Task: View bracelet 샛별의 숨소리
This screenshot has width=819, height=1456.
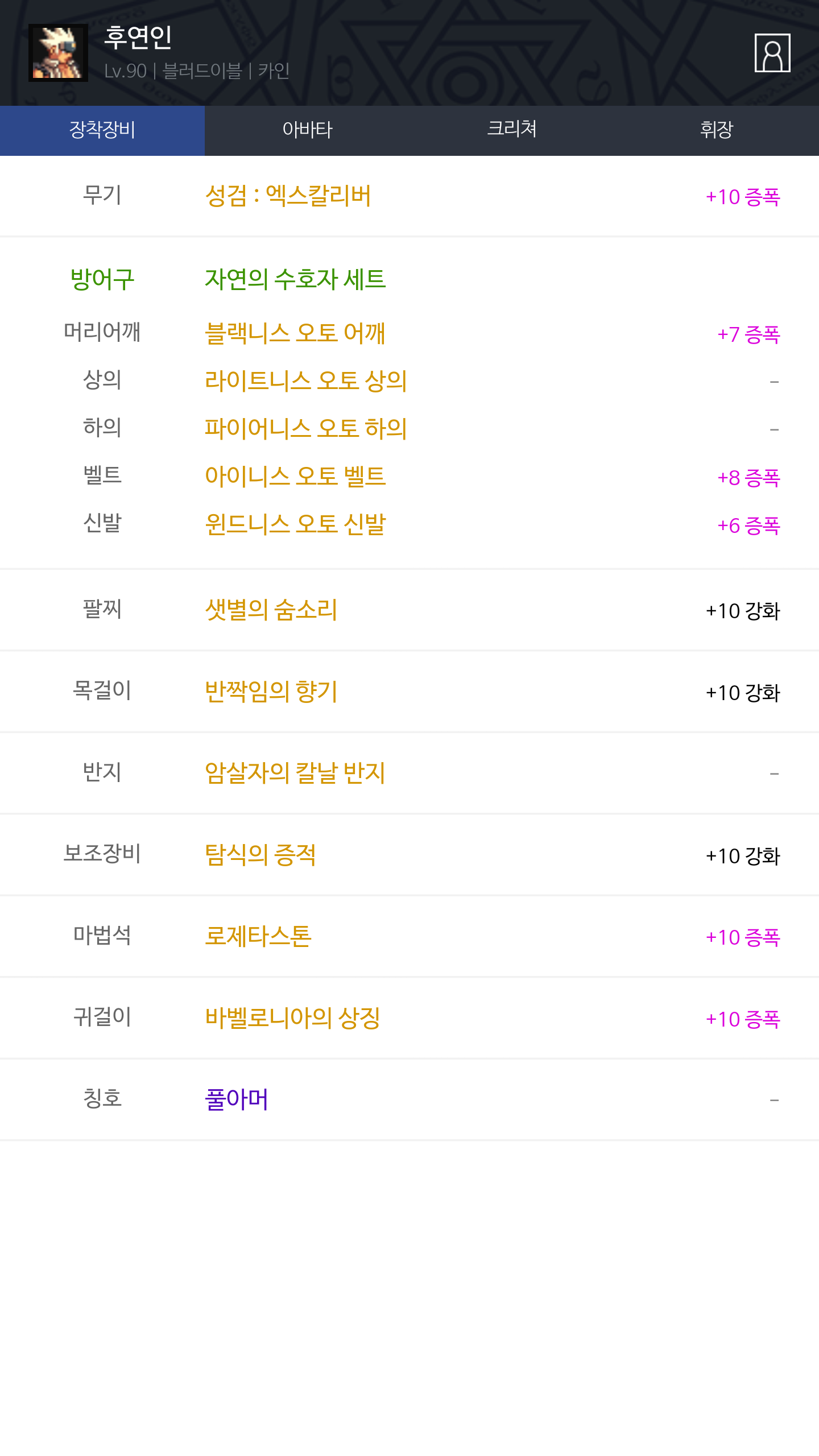Action: 271,610
